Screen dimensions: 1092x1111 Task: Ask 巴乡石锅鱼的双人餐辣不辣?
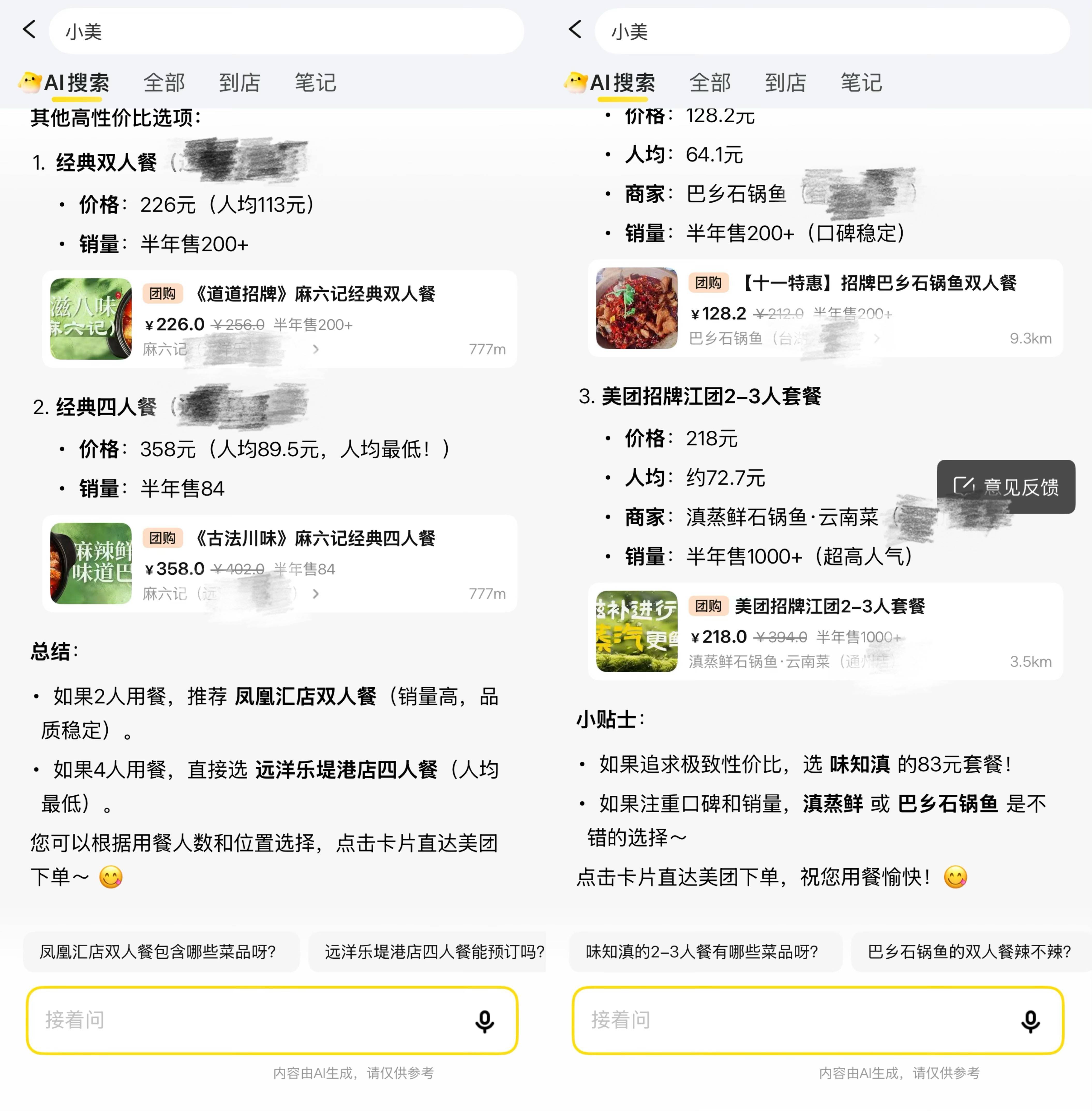pyautogui.click(x=969, y=952)
